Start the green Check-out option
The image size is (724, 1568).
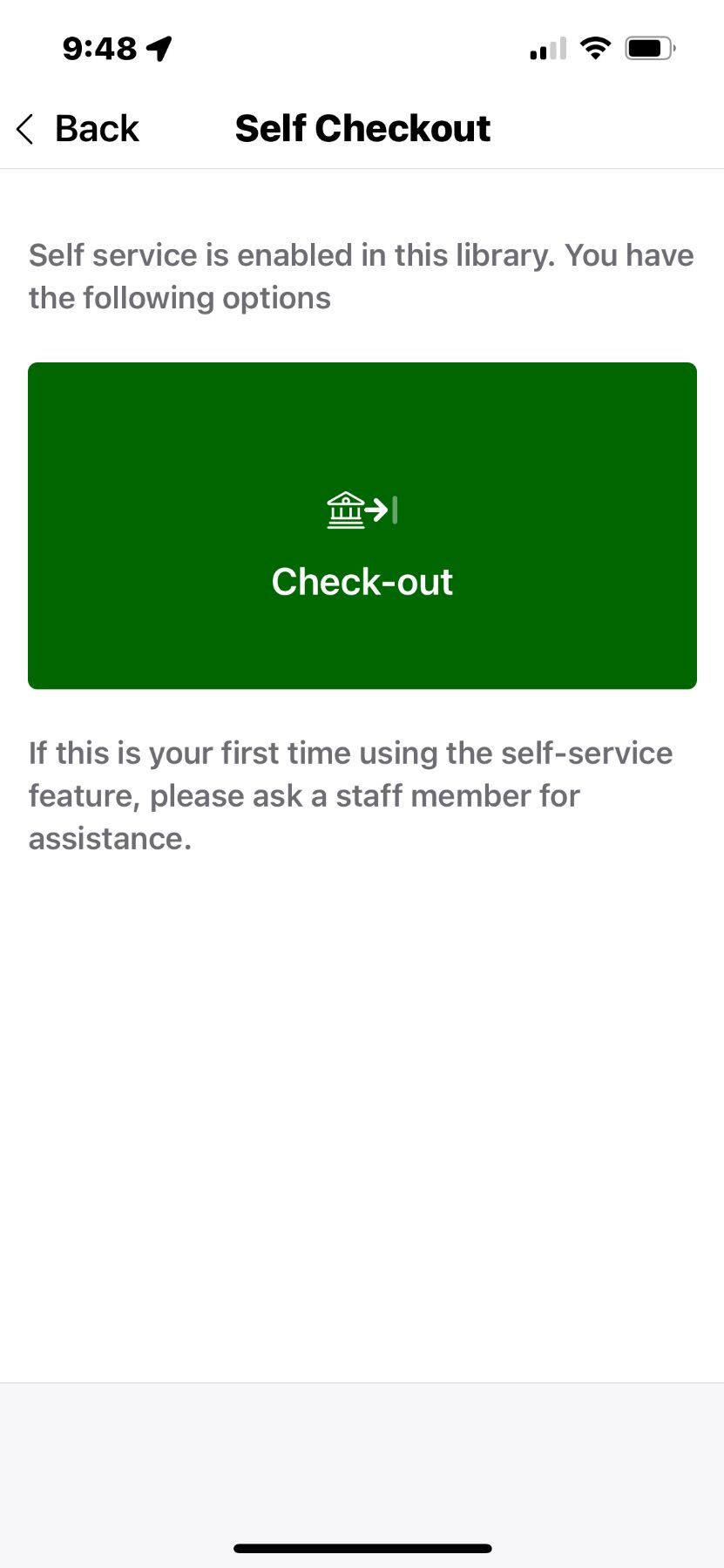point(362,525)
